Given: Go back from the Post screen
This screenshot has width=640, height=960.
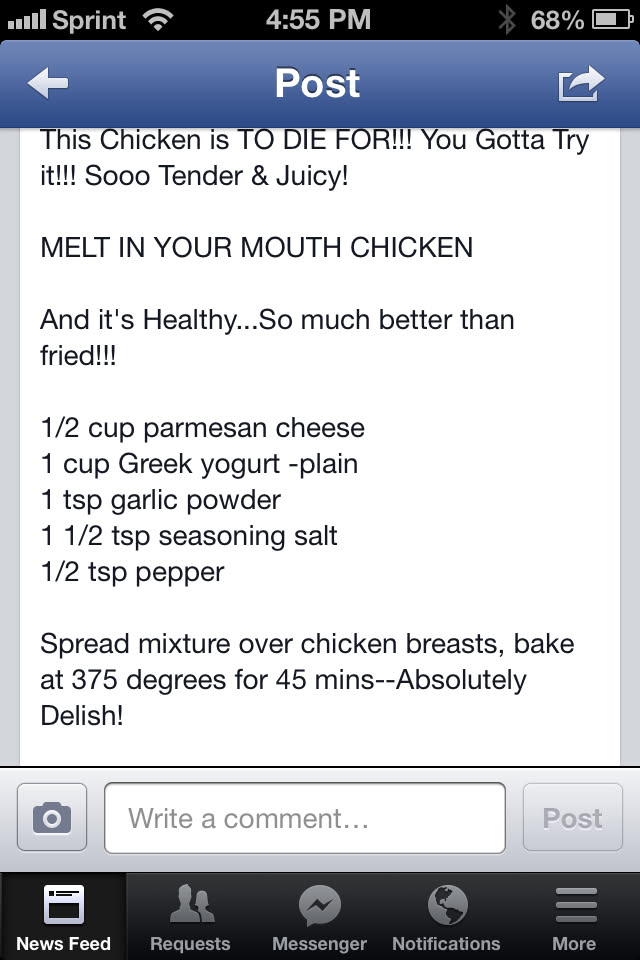Looking at the screenshot, I should [47, 84].
